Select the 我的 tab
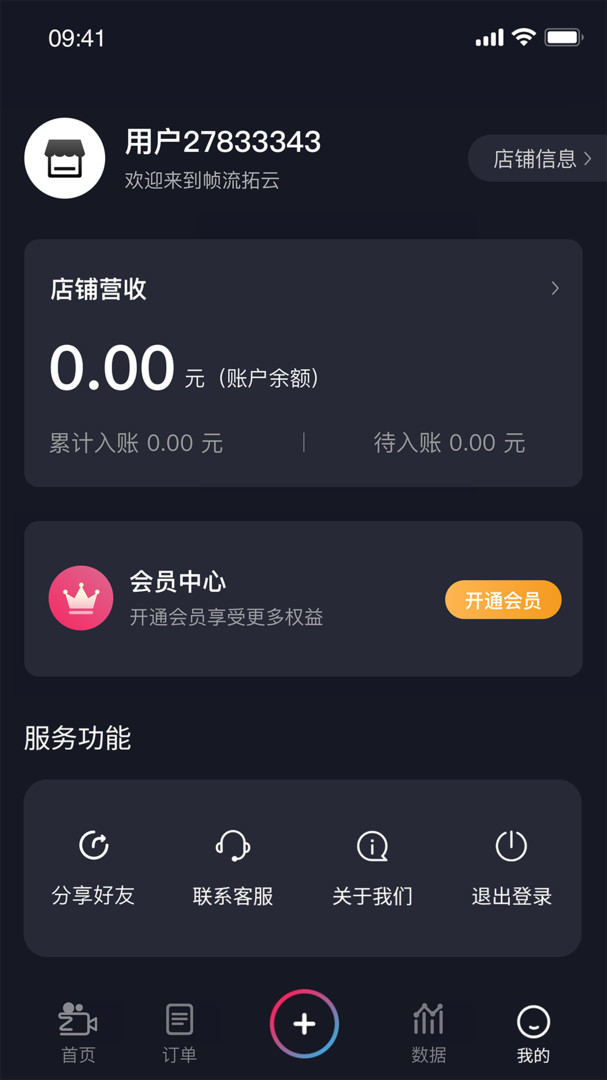Image resolution: width=607 pixels, height=1080 pixels. 533,1032
